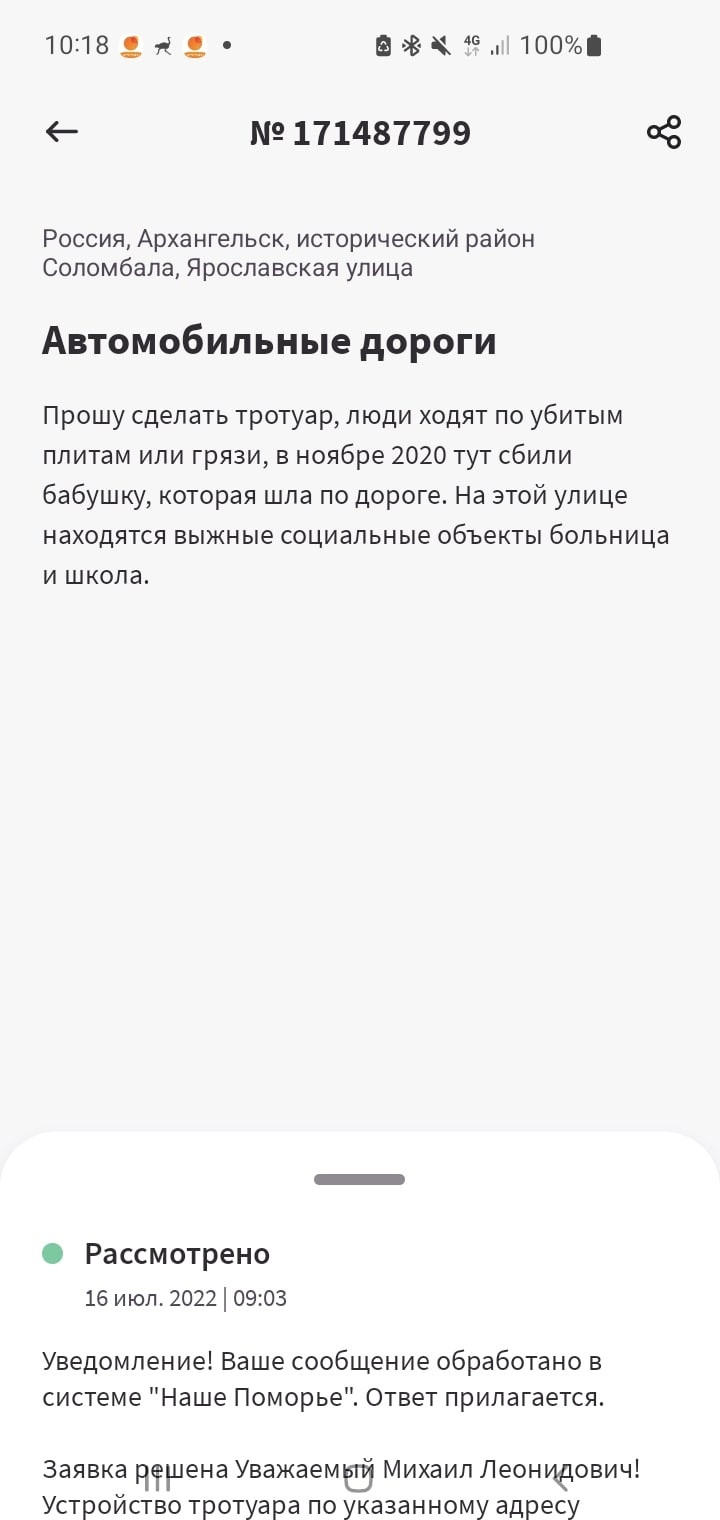The width and height of the screenshot is (720, 1520).
Task: Go back from report № 171487799
Action: coord(62,132)
